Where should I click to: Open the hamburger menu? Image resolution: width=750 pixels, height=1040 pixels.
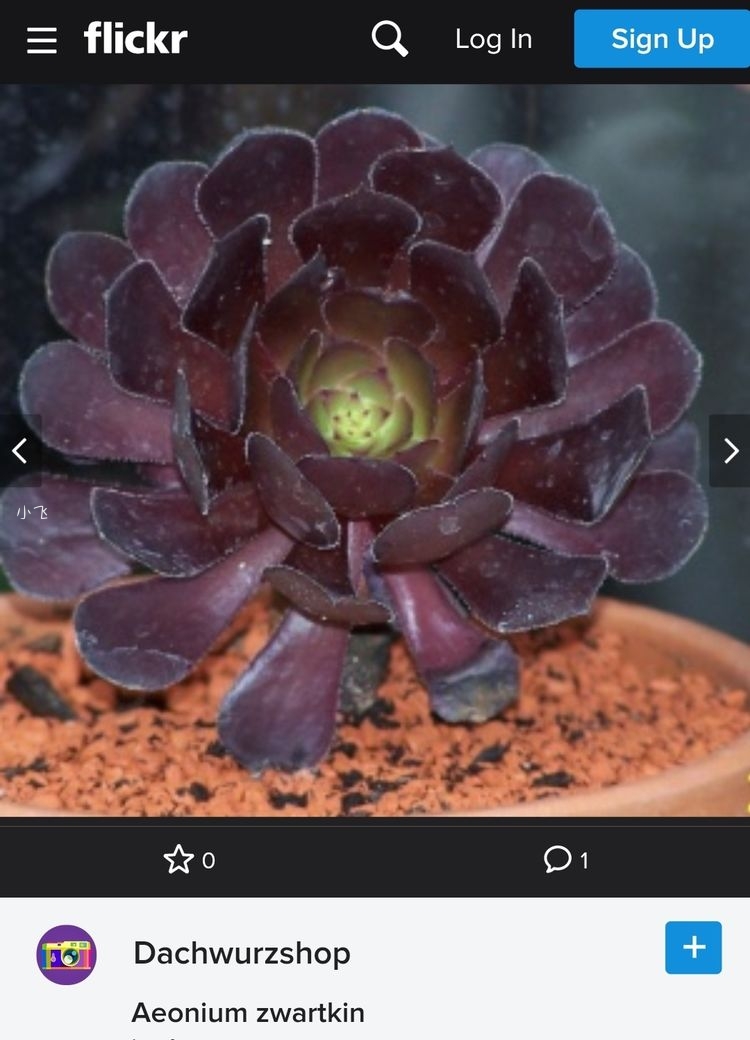[x=41, y=40]
